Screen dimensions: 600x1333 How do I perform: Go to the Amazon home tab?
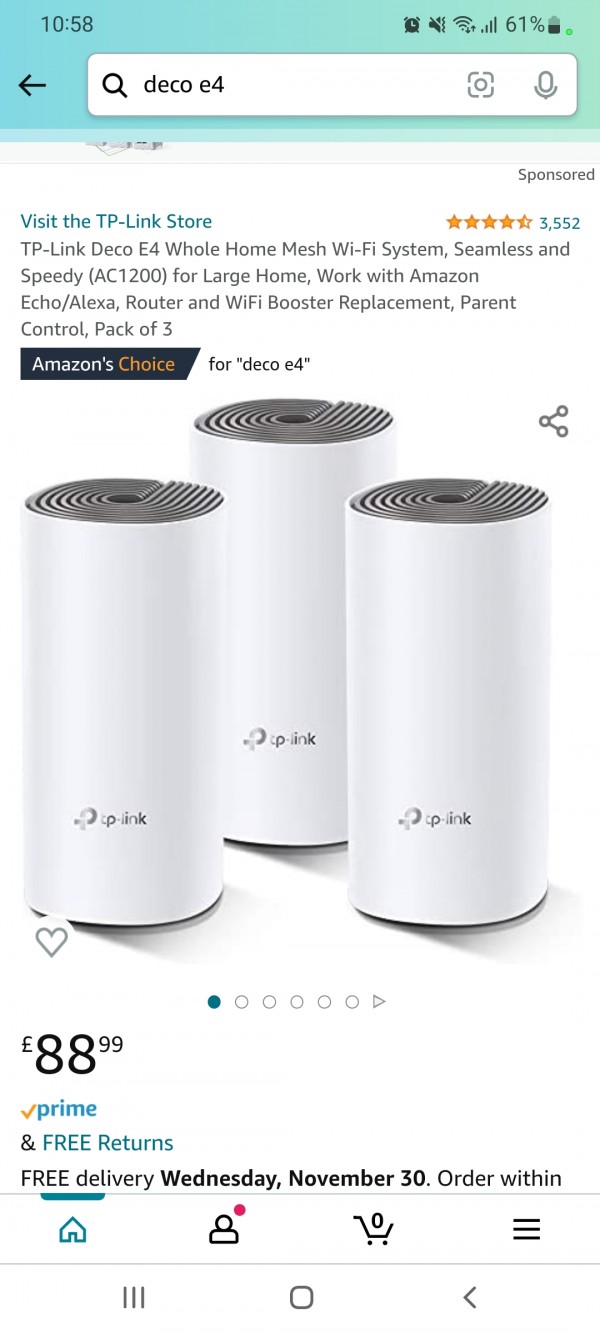pos(73,1229)
